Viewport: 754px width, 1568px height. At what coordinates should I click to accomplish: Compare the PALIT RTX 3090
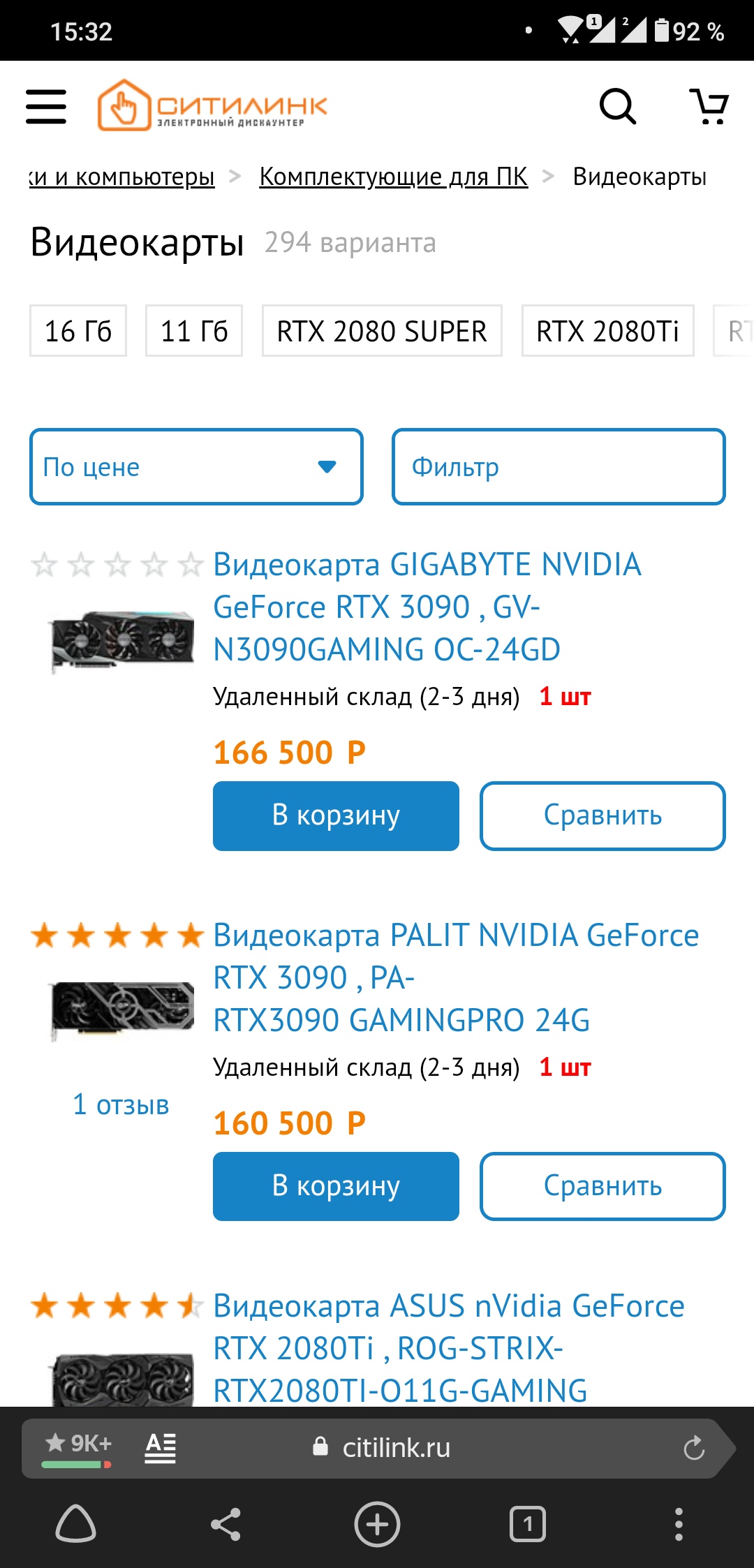click(x=603, y=1186)
